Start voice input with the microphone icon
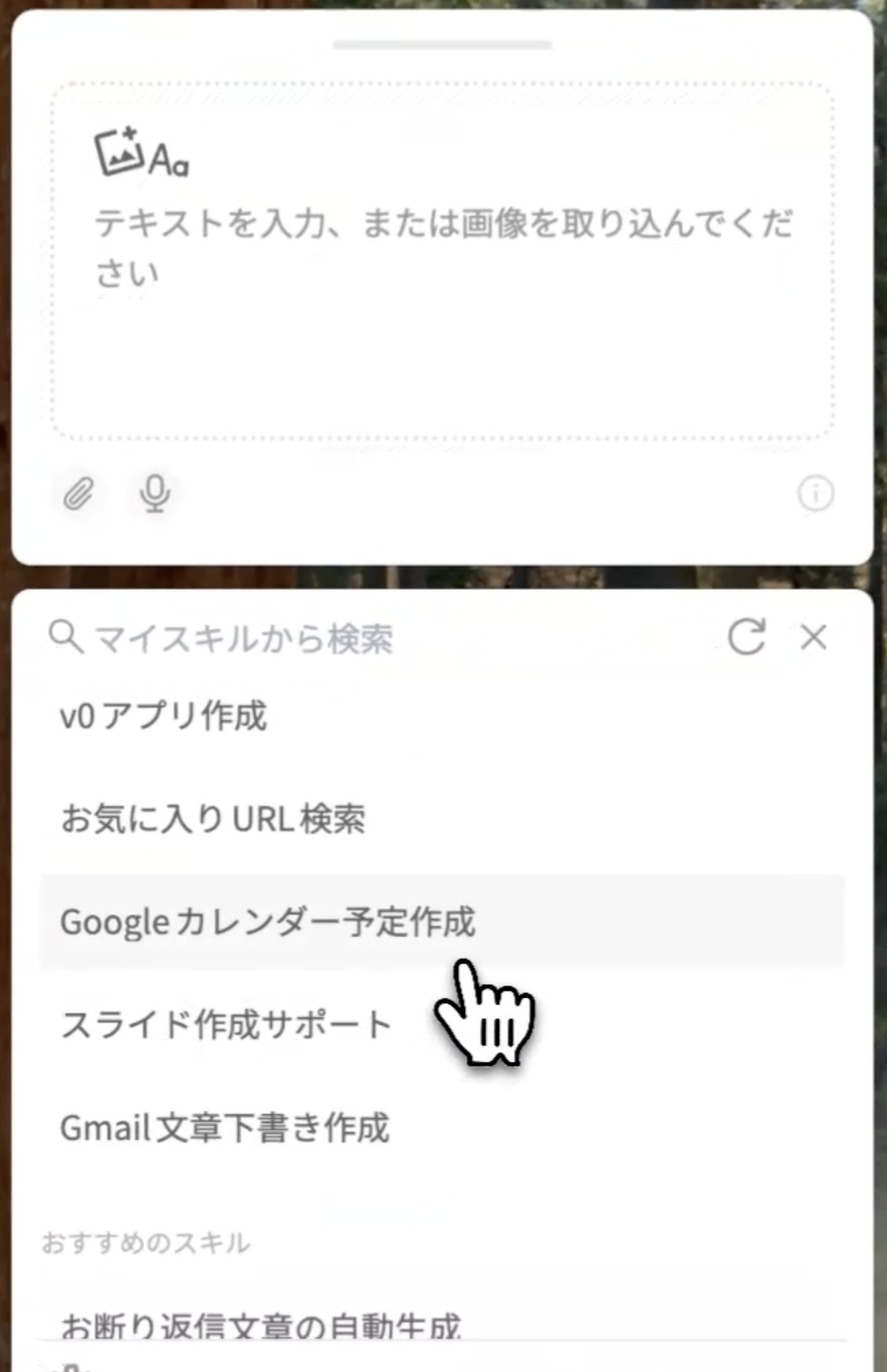 tap(155, 494)
